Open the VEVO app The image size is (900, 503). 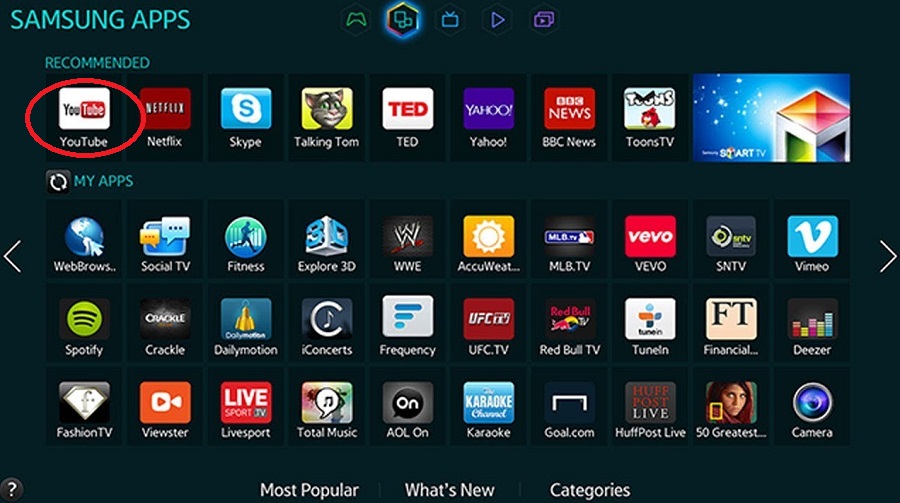point(650,242)
